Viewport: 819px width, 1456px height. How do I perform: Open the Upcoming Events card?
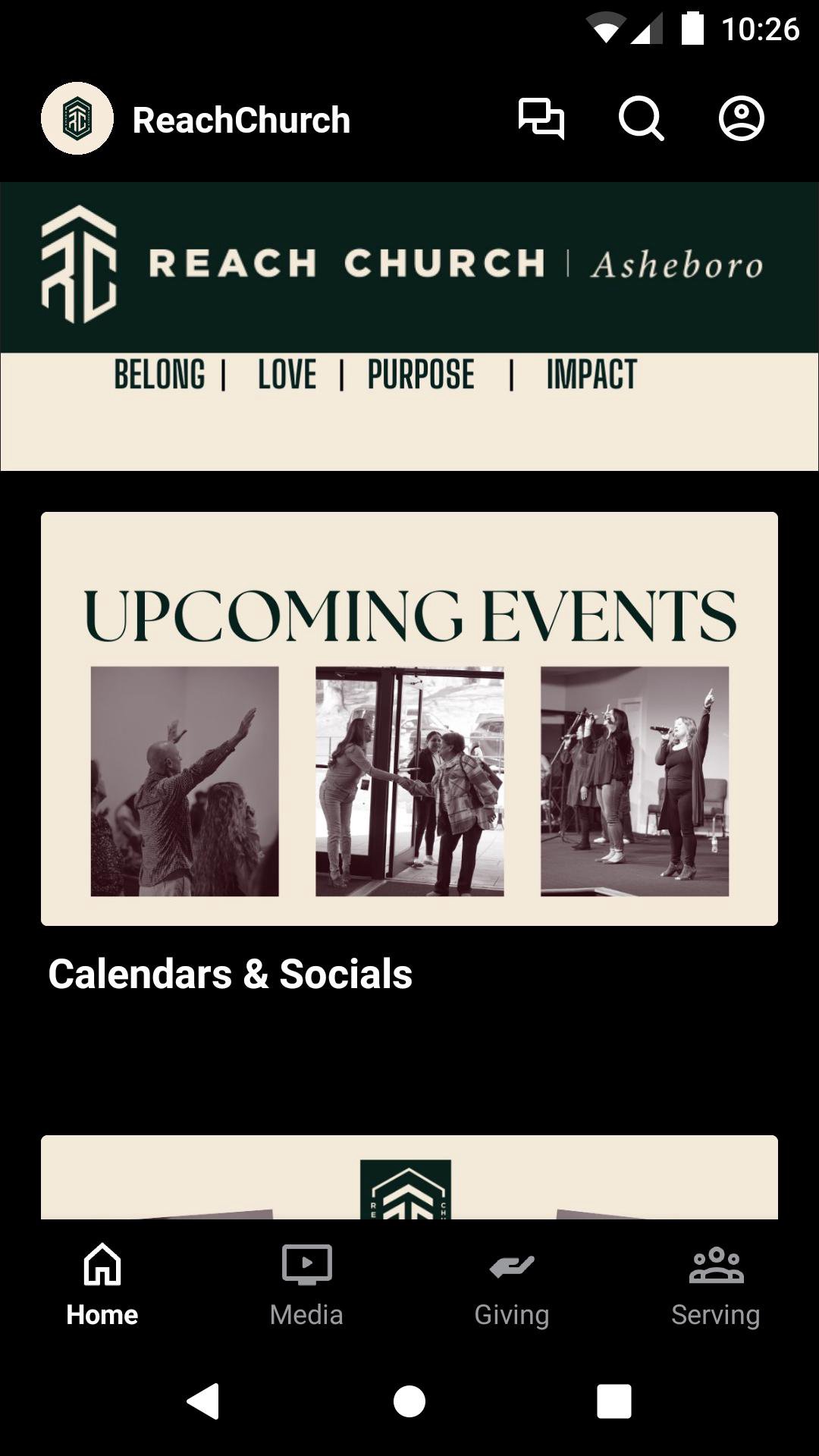(x=409, y=718)
